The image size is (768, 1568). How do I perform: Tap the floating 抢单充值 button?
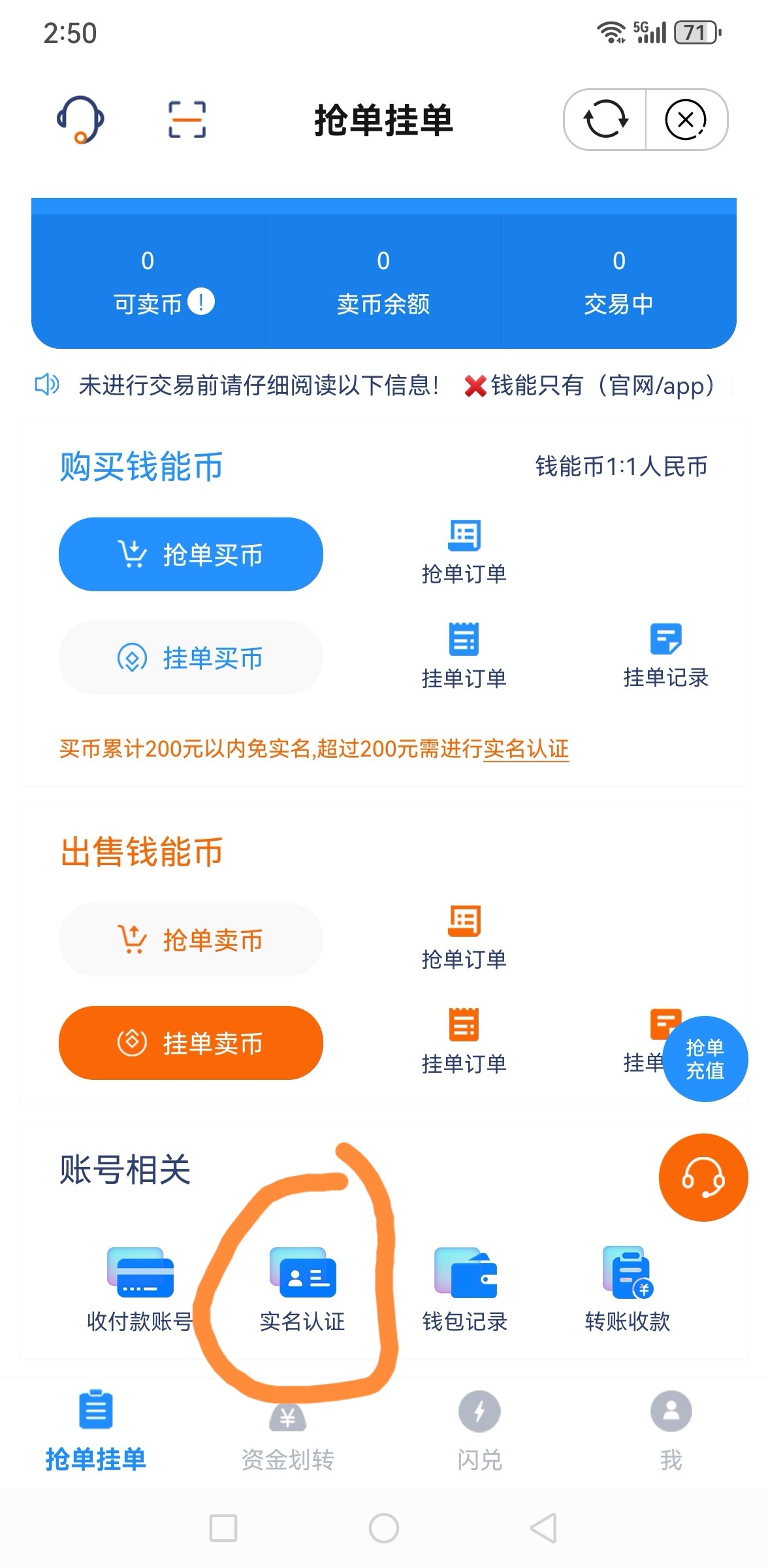point(705,1059)
